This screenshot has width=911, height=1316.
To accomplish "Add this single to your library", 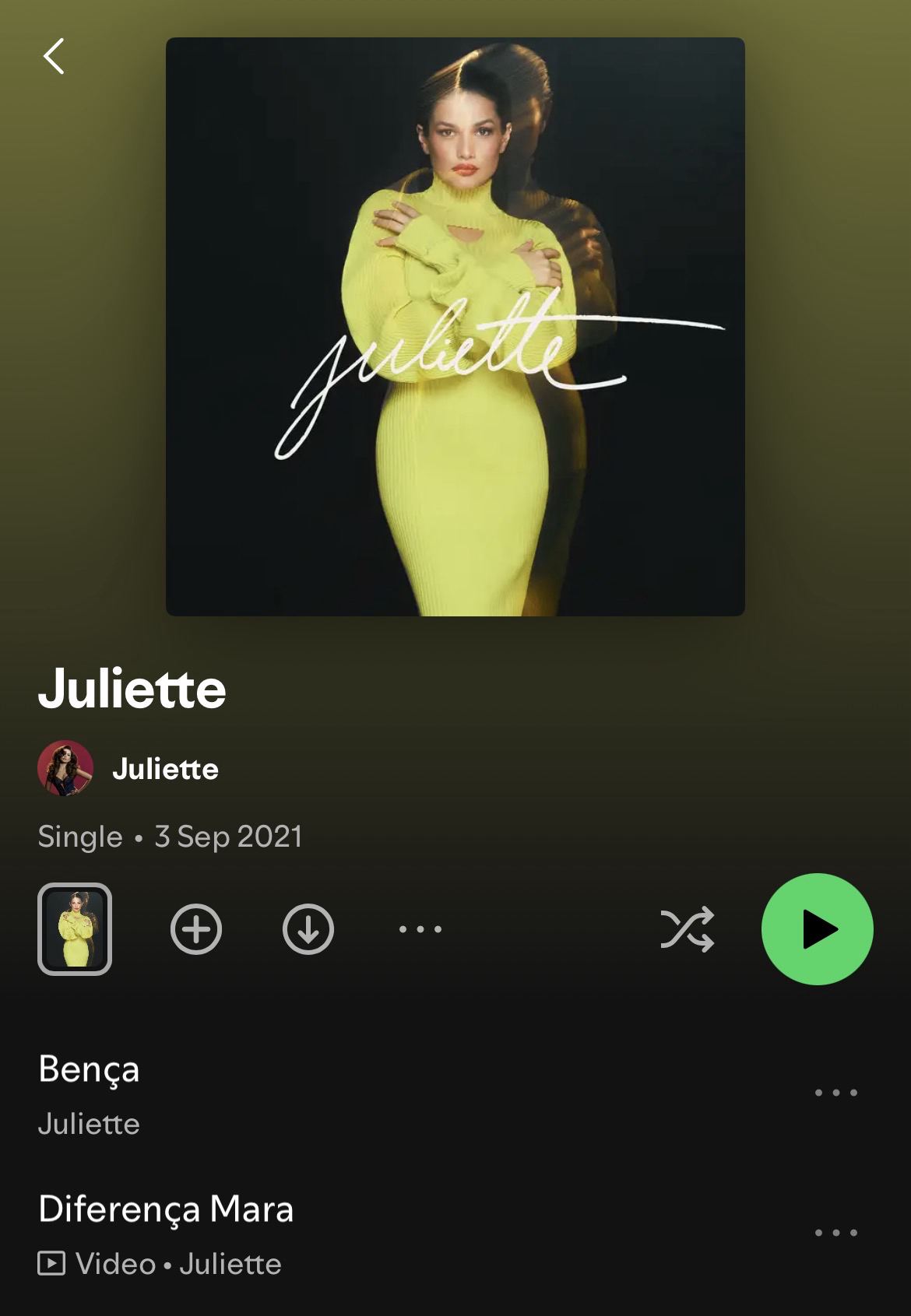I will [196, 928].
